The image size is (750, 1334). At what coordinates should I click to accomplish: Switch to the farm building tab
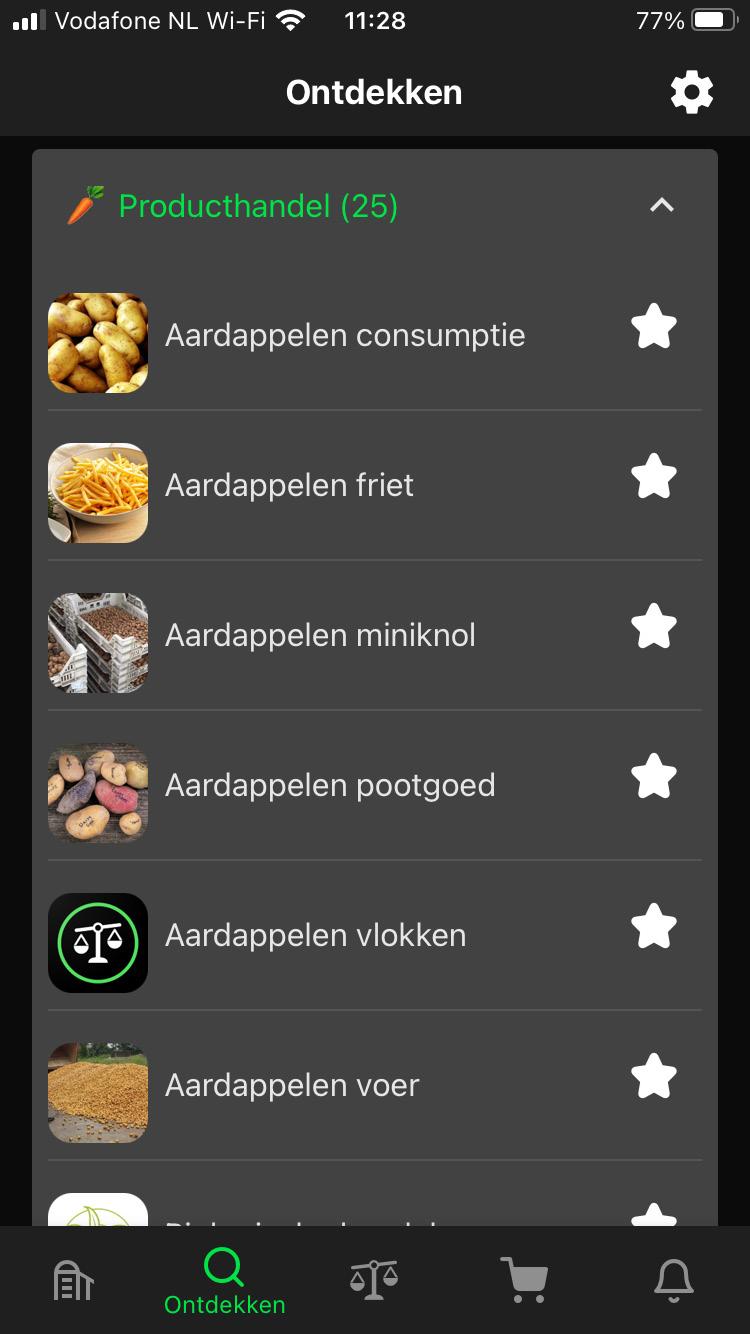73,1280
